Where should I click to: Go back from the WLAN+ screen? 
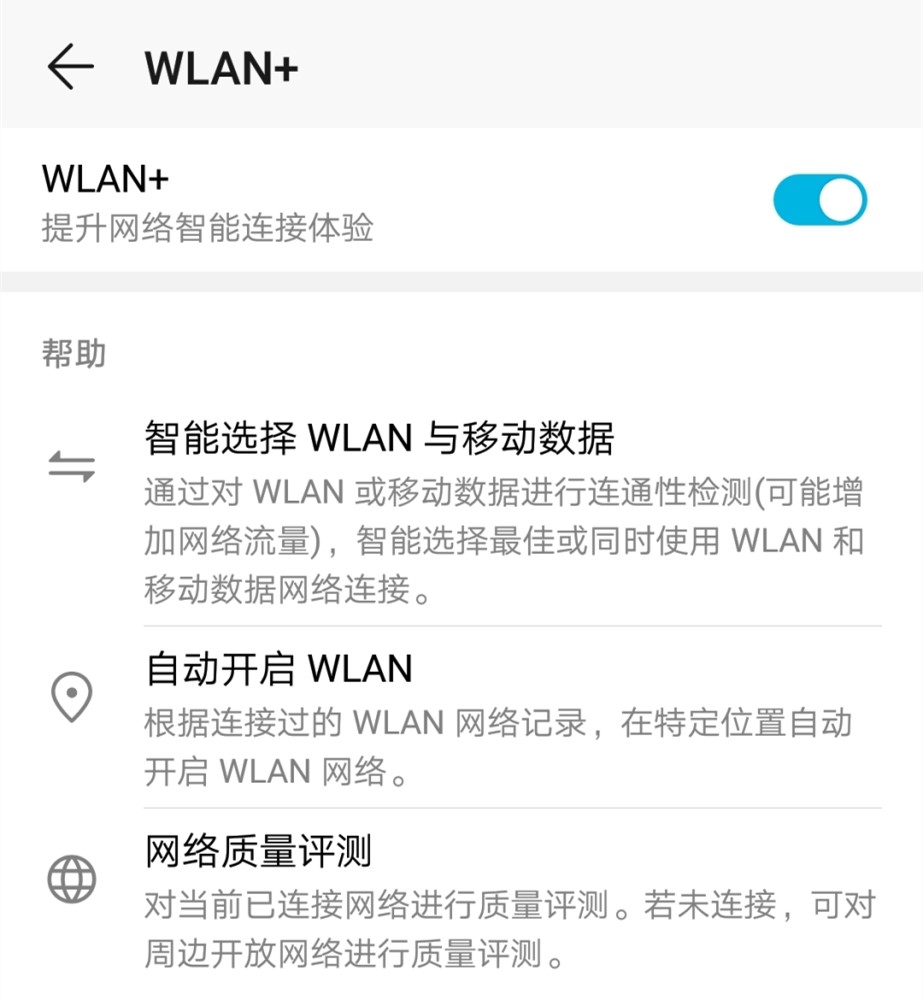70,67
